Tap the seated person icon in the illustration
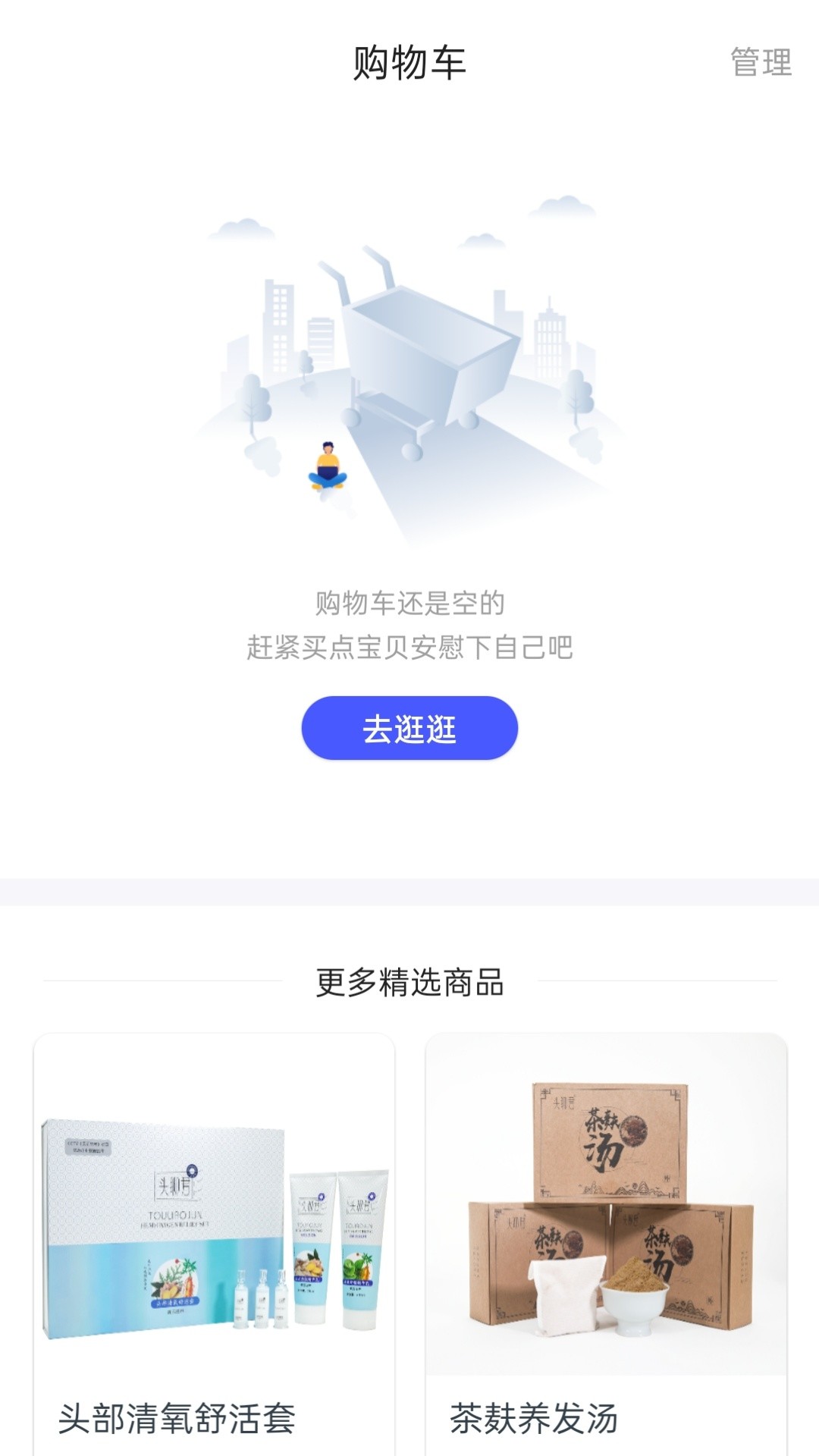This screenshot has width=819, height=1456. (x=329, y=466)
